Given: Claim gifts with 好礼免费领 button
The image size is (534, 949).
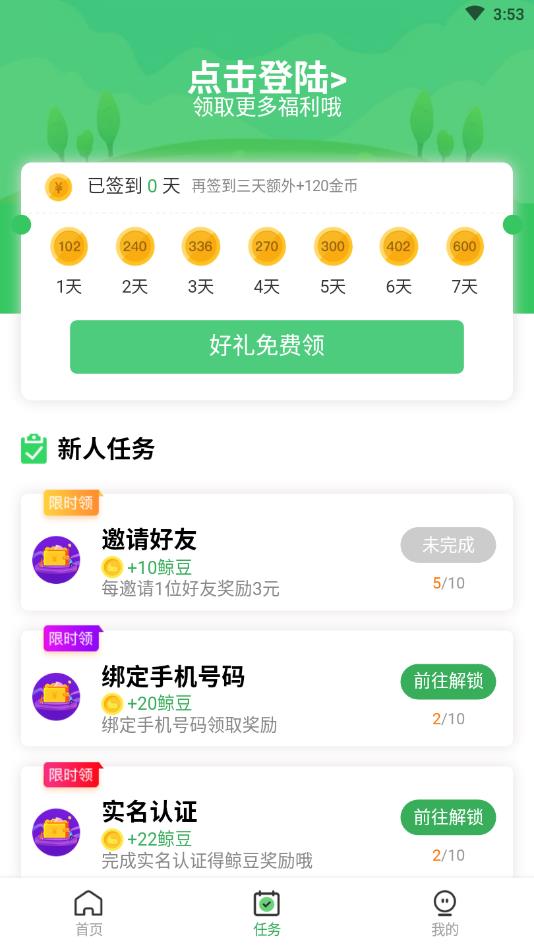Looking at the screenshot, I should tap(267, 347).
